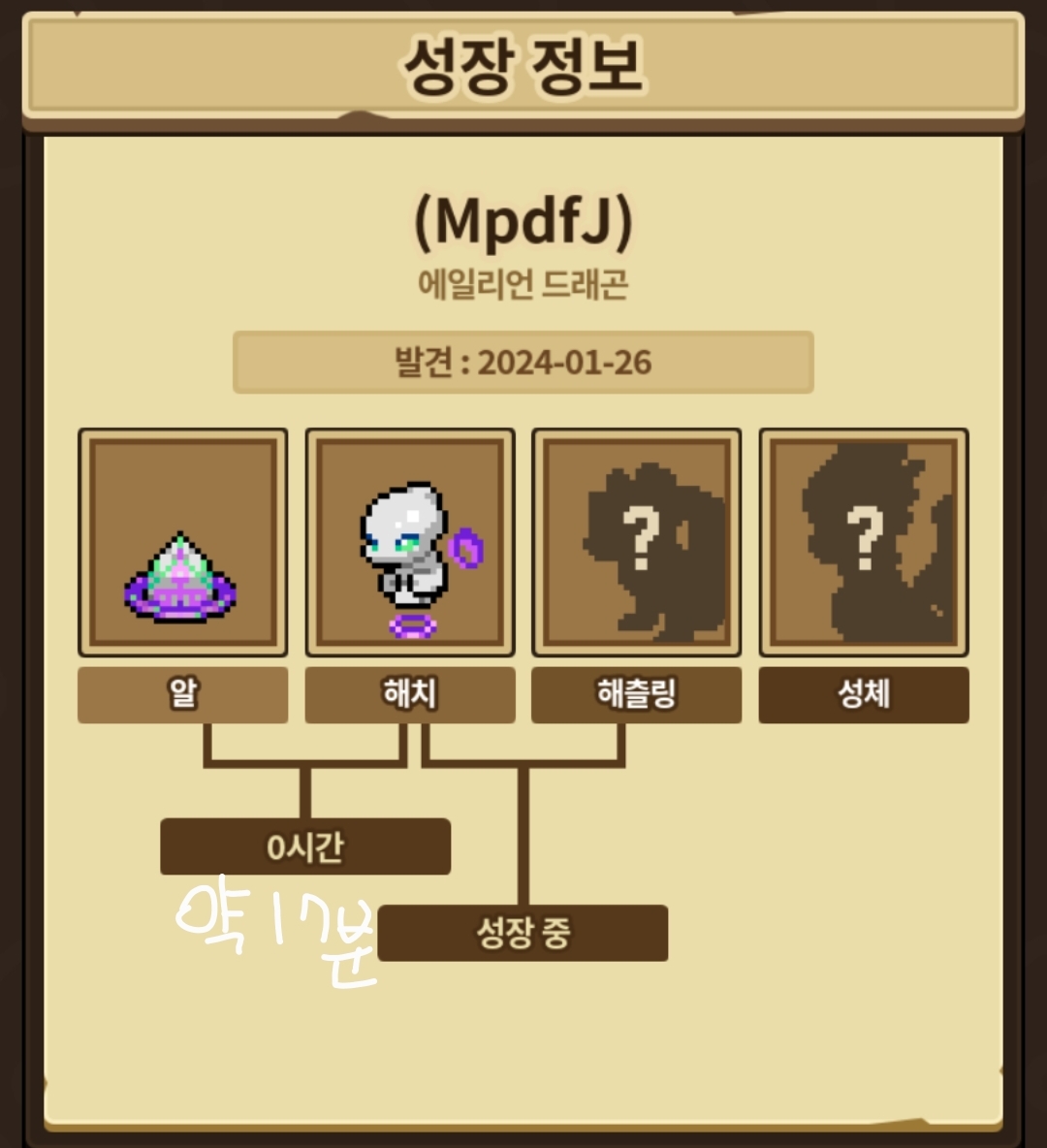Screen dimensions: 1047x1148
Task: Select the 알 egg stage tile
Action: (182, 542)
